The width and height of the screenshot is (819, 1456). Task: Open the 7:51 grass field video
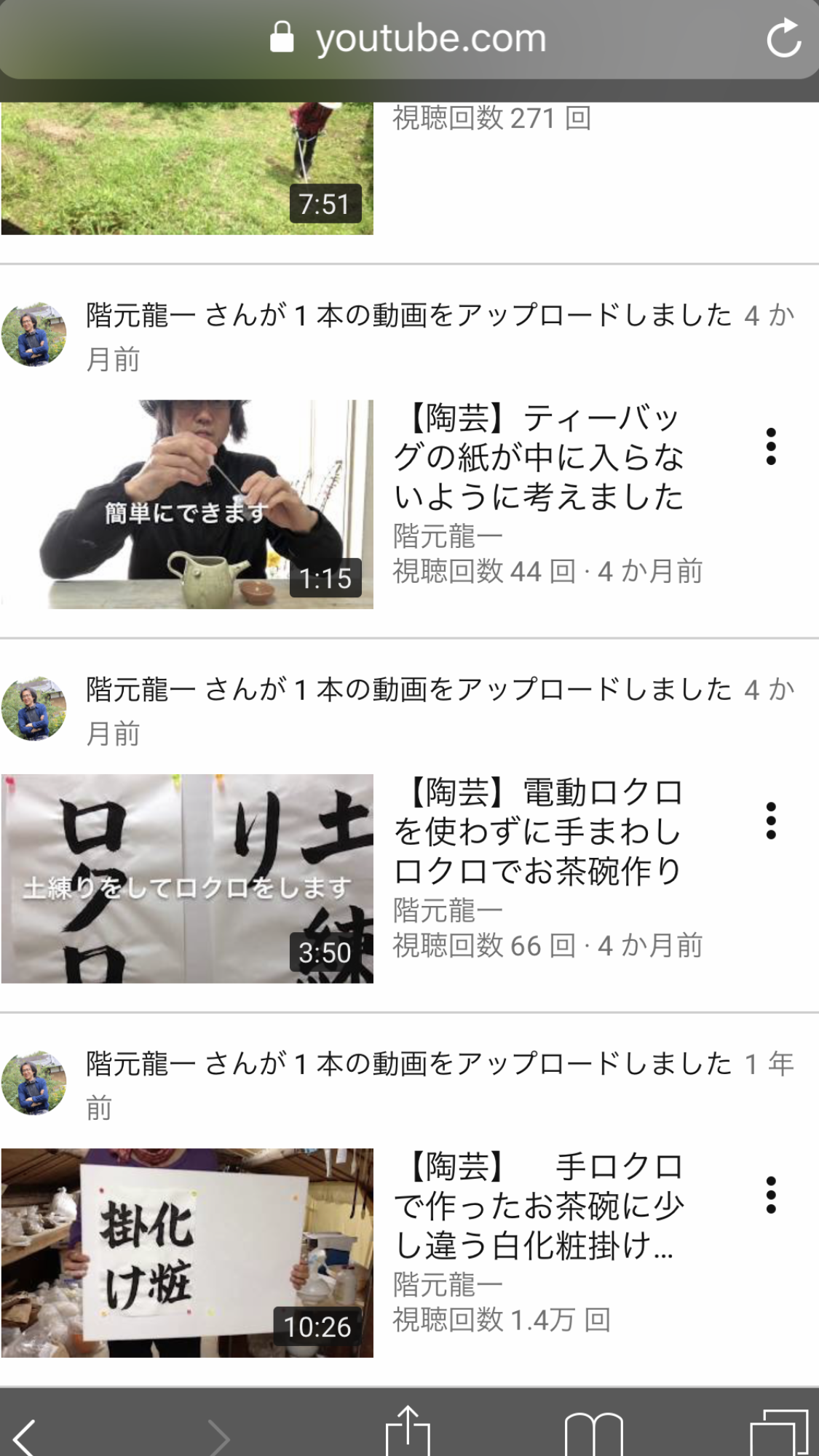(187, 169)
